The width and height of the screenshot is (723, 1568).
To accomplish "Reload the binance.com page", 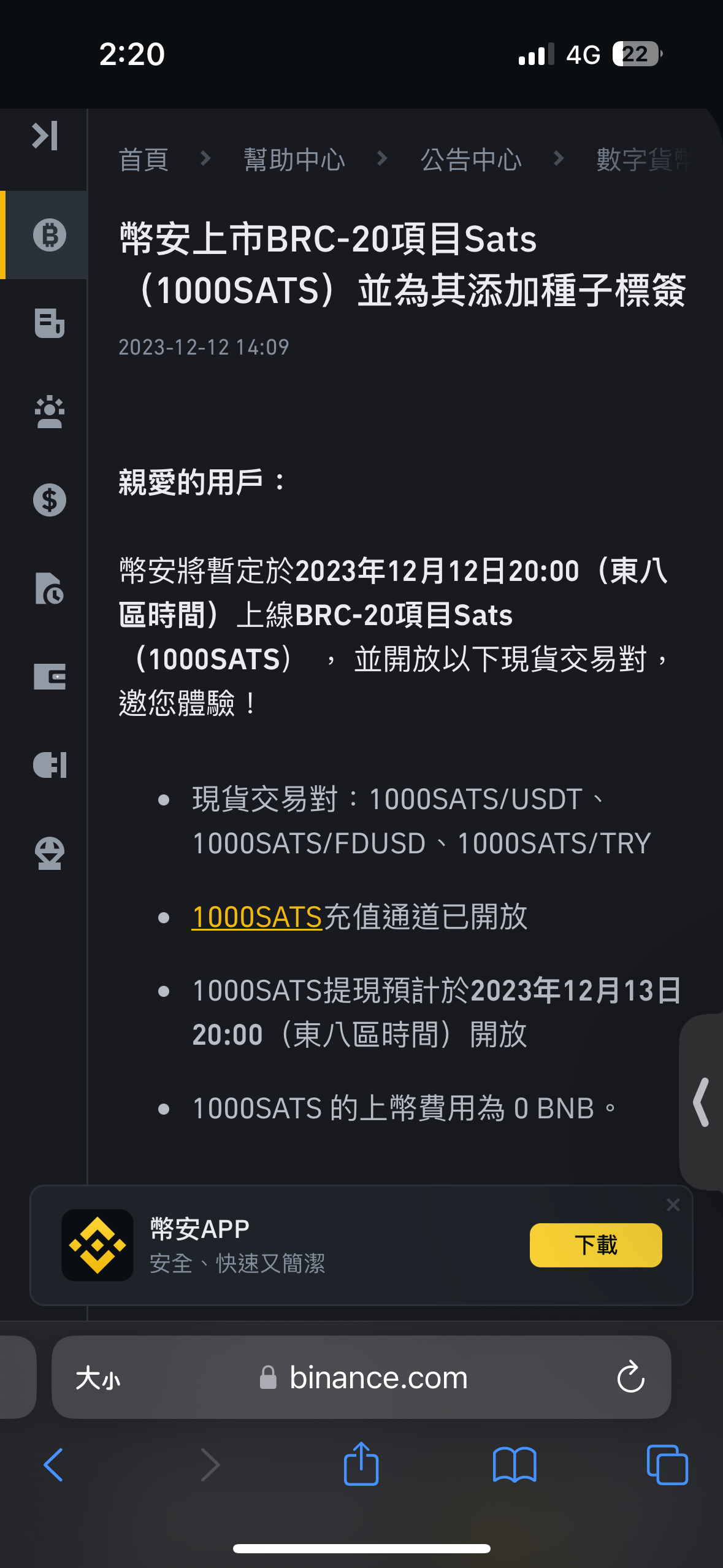I will click(x=631, y=1378).
